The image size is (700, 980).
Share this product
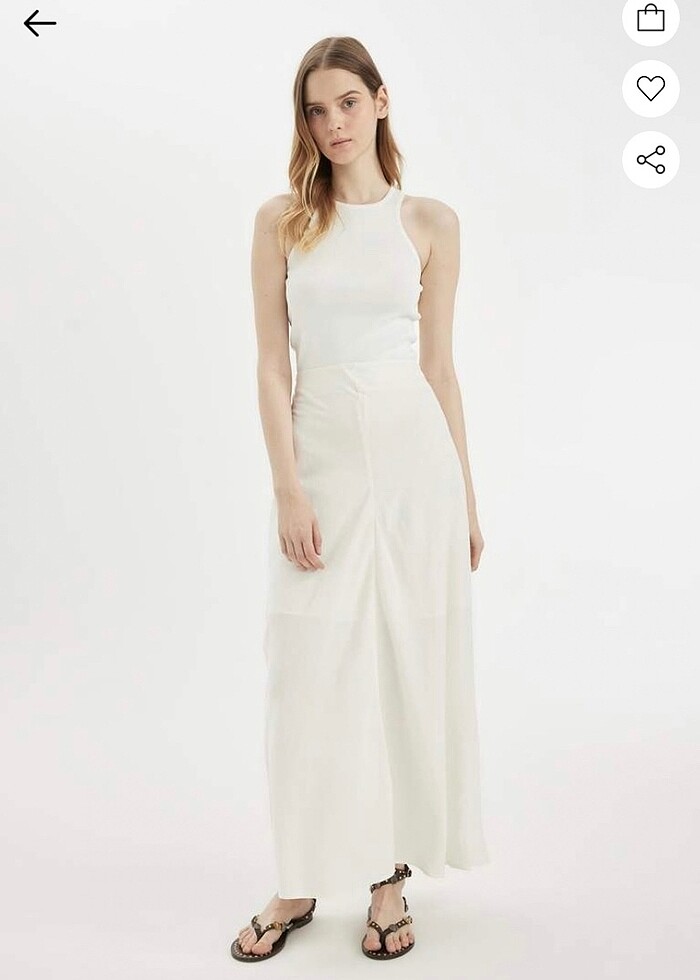[x=651, y=159]
